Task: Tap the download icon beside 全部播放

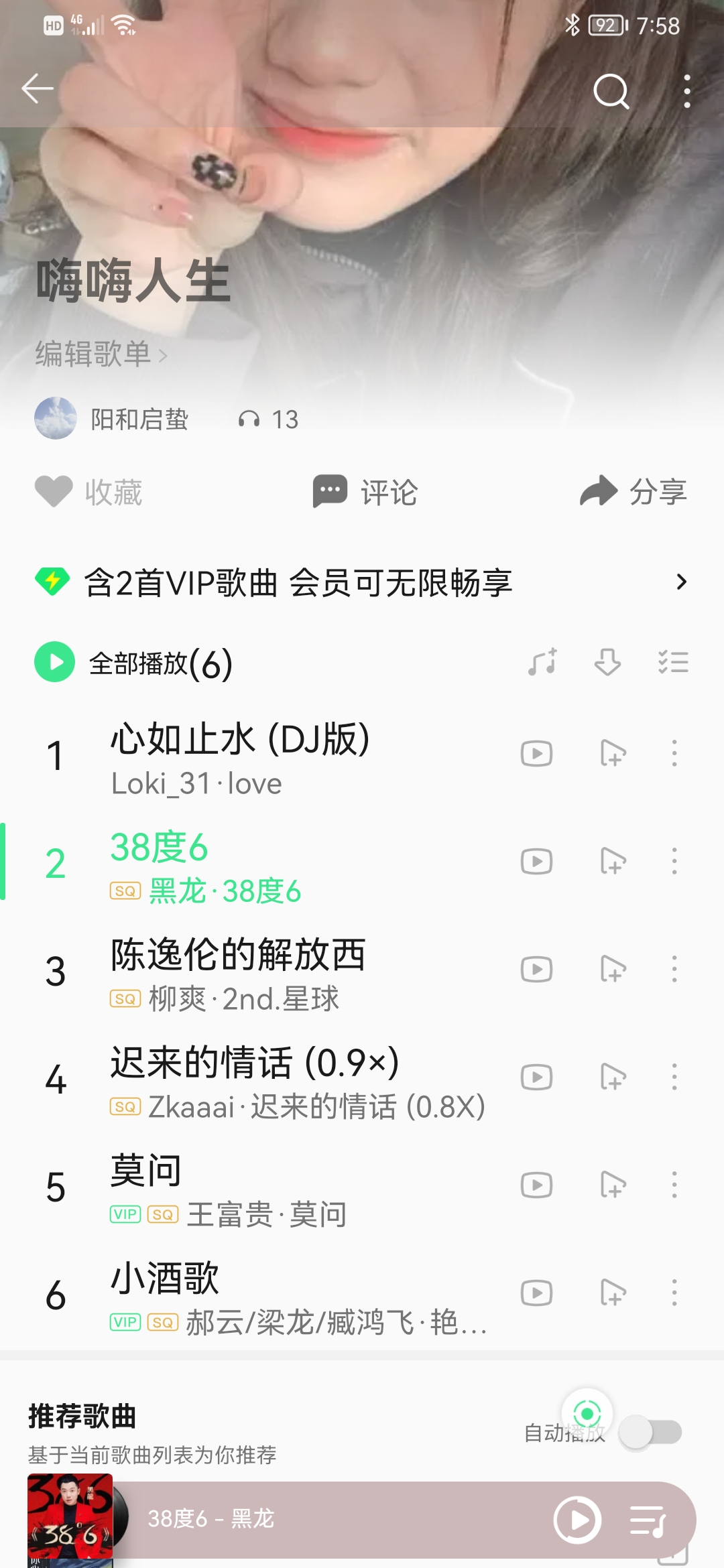Action: click(607, 662)
